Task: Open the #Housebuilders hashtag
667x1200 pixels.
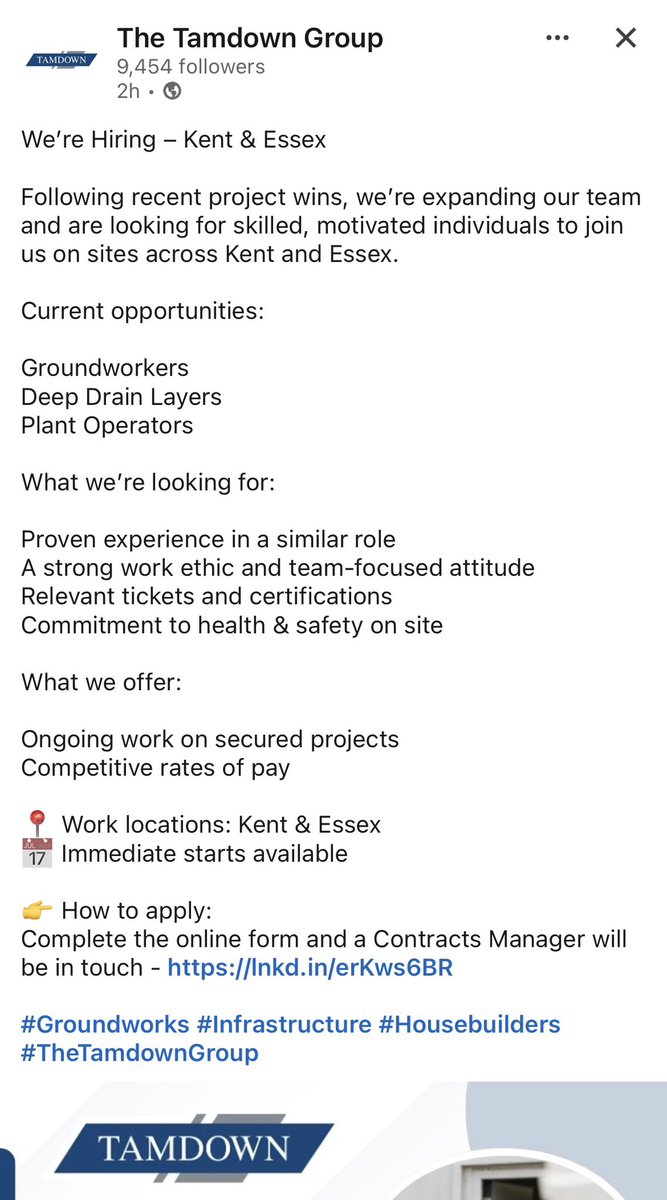Action: tap(472, 1024)
